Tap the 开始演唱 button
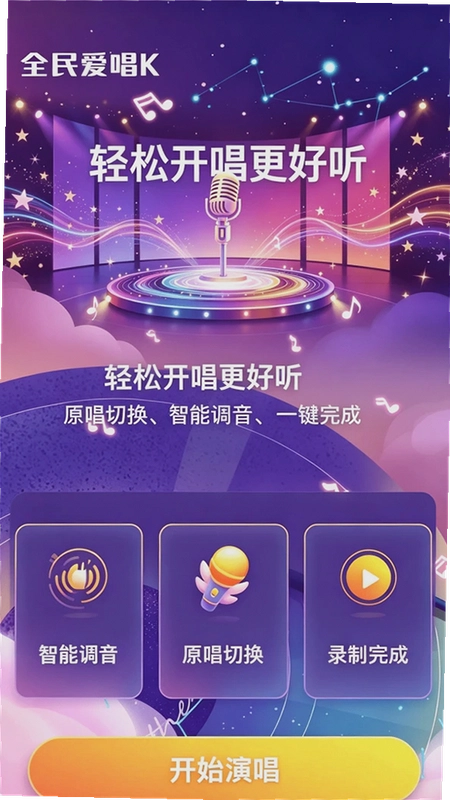 [x=224, y=768]
